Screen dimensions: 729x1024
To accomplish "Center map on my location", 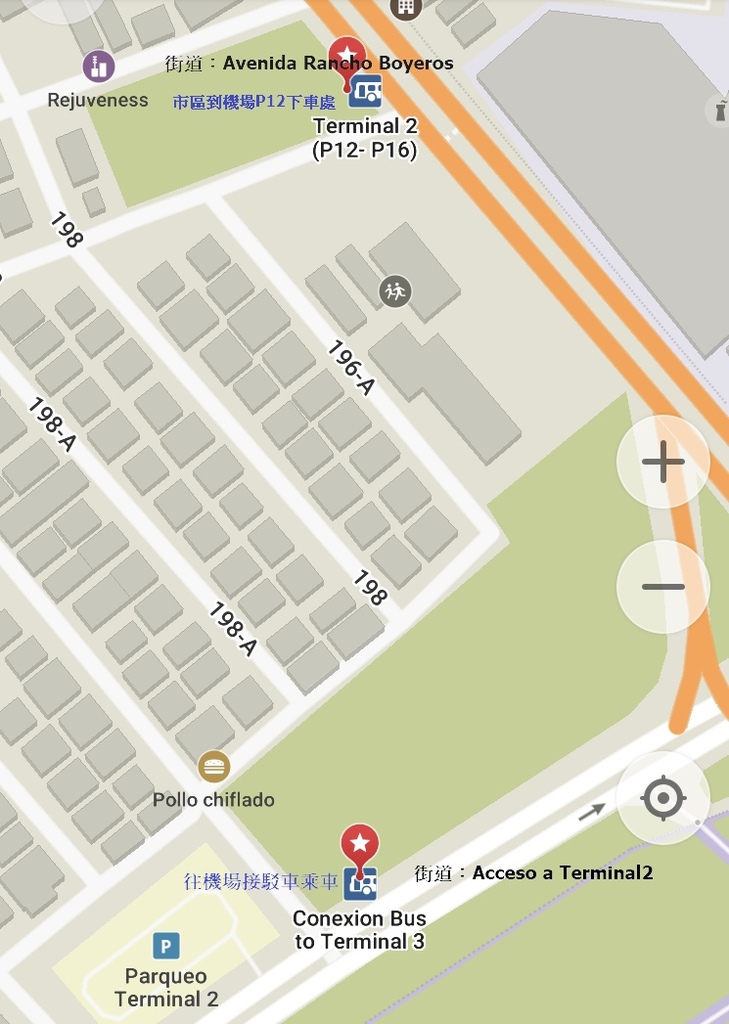I will [x=662, y=798].
